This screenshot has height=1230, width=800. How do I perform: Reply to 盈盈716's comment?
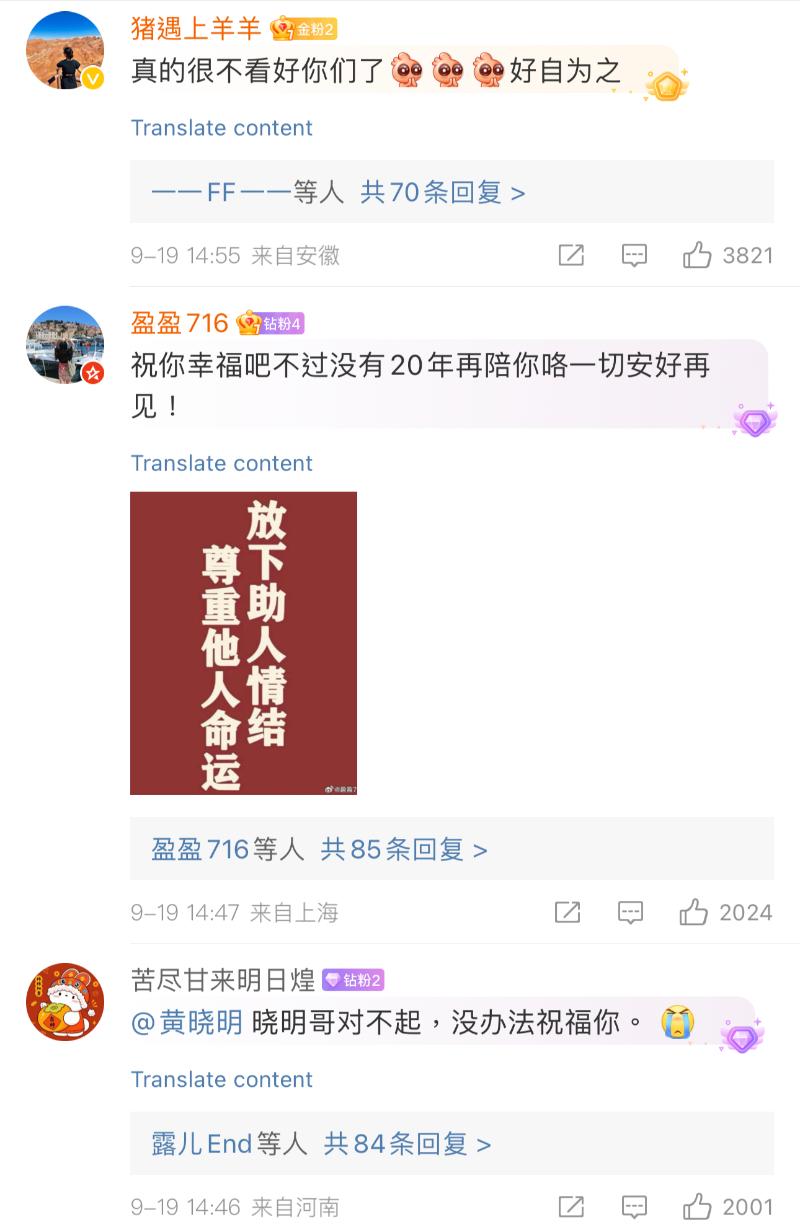pos(630,912)
